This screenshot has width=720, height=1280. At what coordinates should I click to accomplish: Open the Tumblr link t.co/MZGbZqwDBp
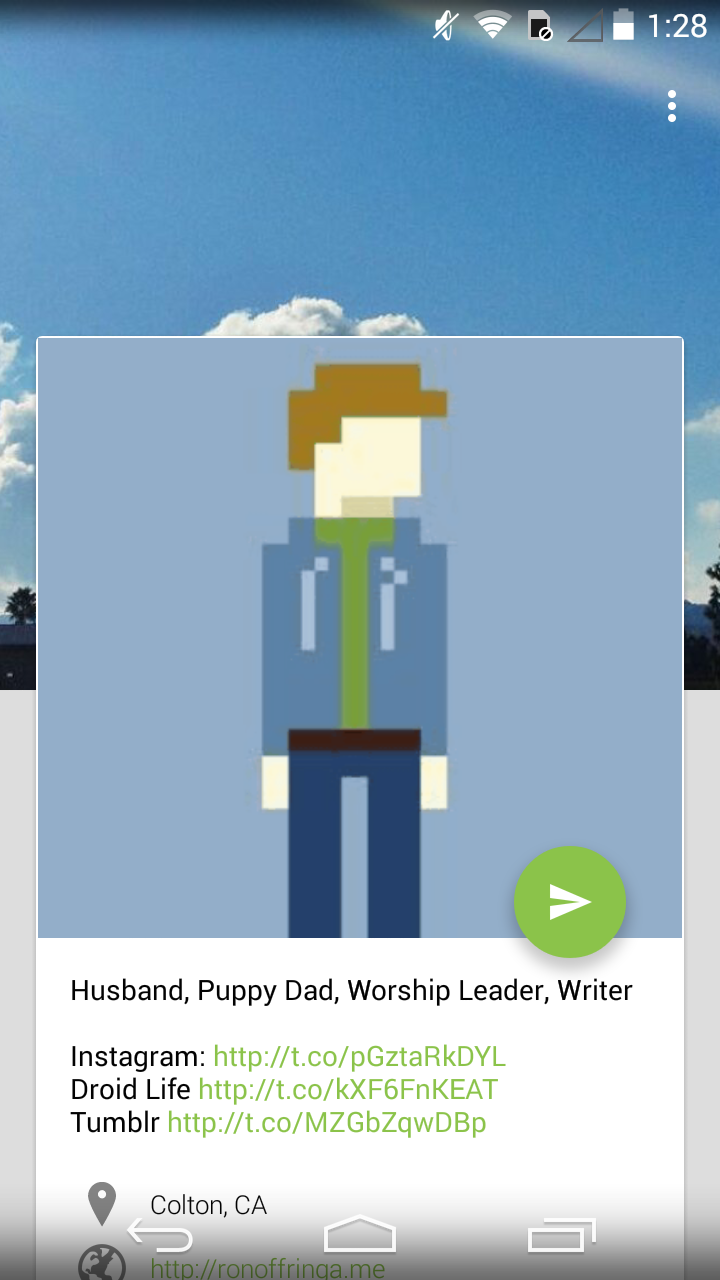pos(326,1122)
